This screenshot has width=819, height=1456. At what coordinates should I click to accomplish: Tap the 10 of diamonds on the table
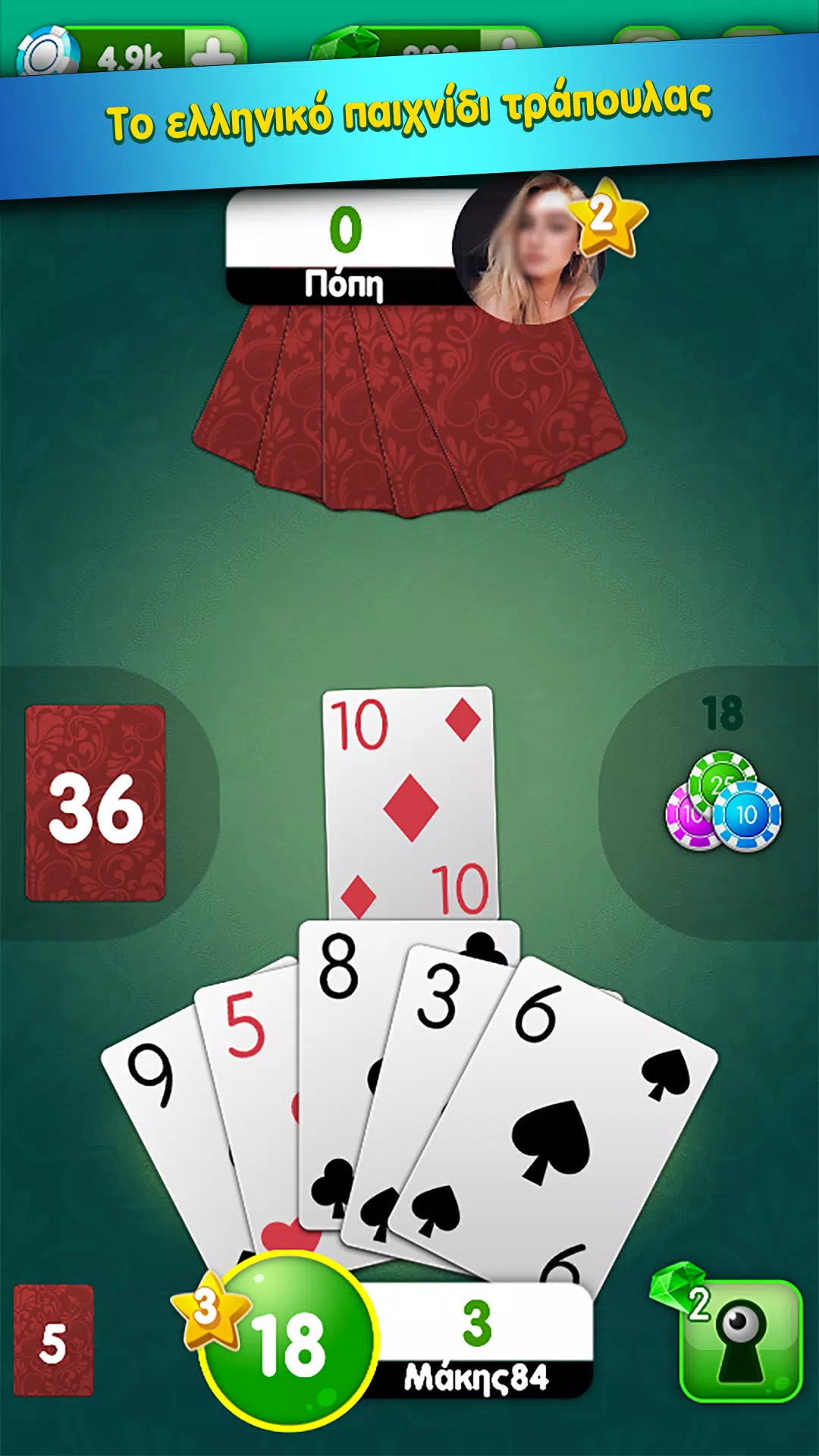coord(409,796)
